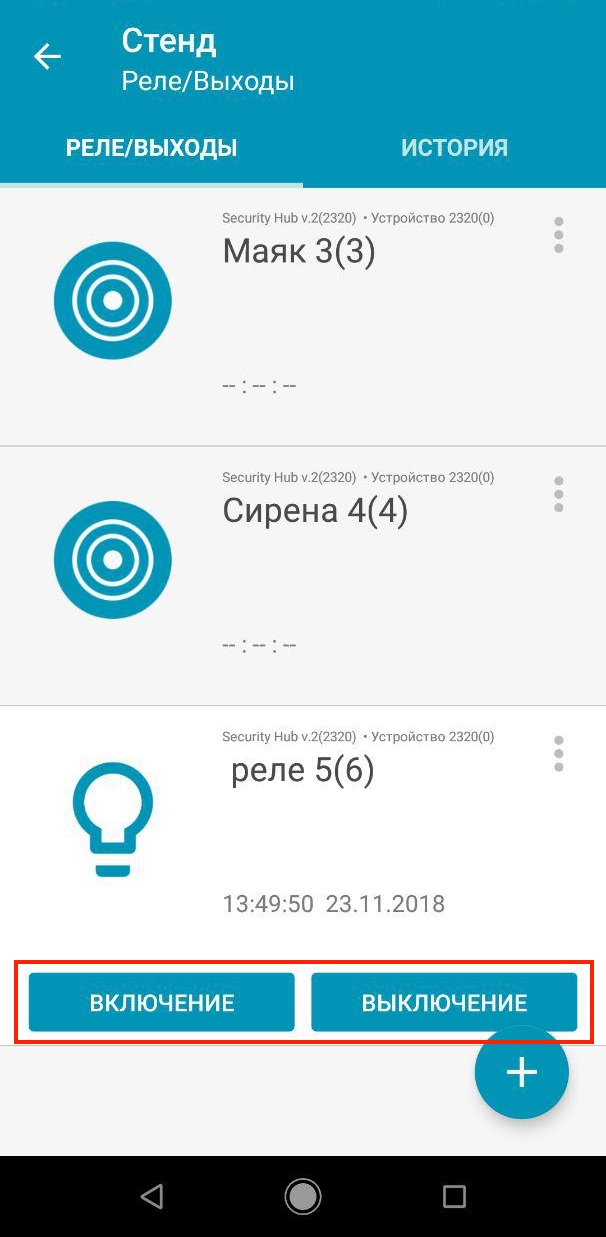Switch to the История tab
606x1237 pixels.
tap(454, 148)
